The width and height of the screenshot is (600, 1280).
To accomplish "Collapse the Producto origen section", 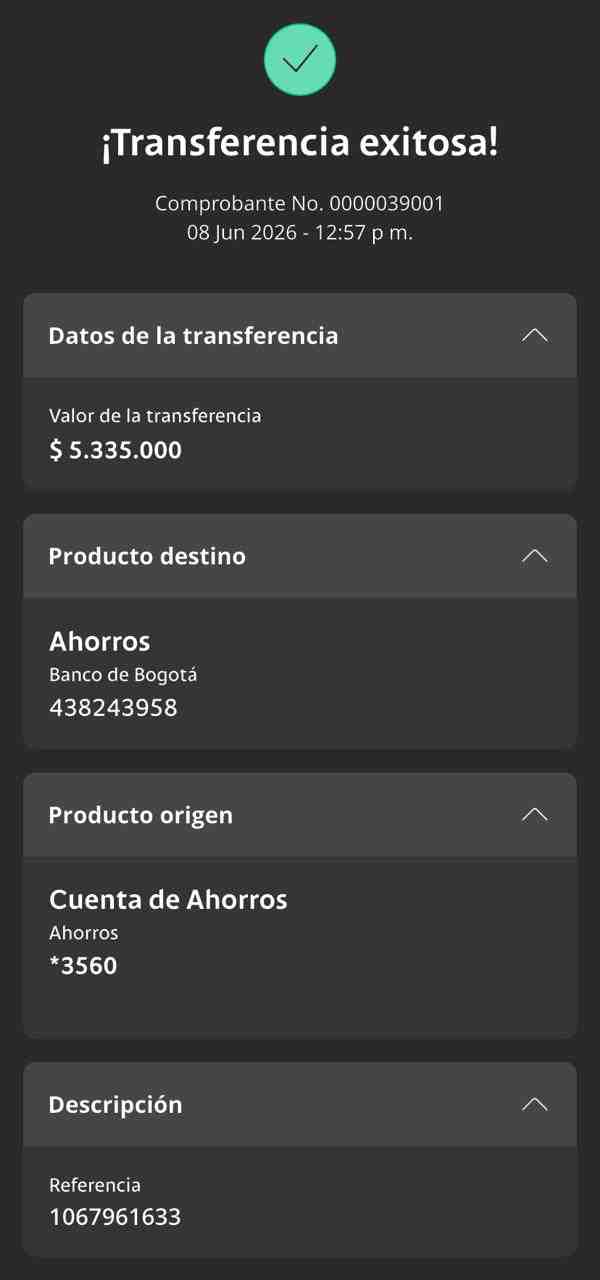I will click(x=535, y=815).
